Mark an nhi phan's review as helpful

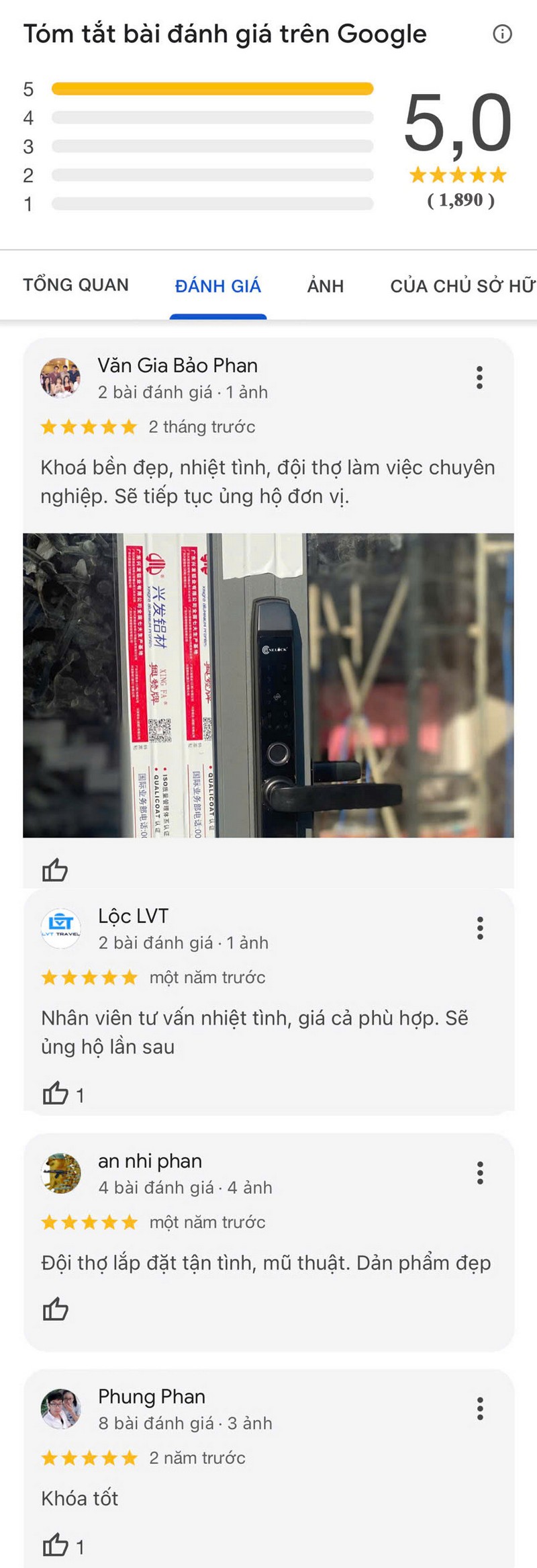(56, 1309)
